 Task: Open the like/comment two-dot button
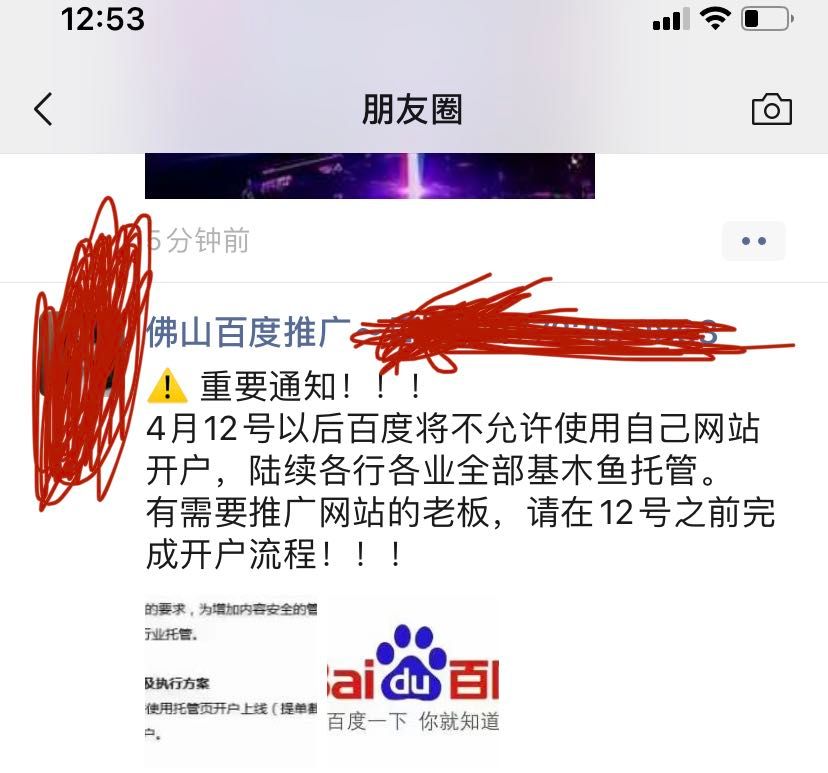(753, 241)
